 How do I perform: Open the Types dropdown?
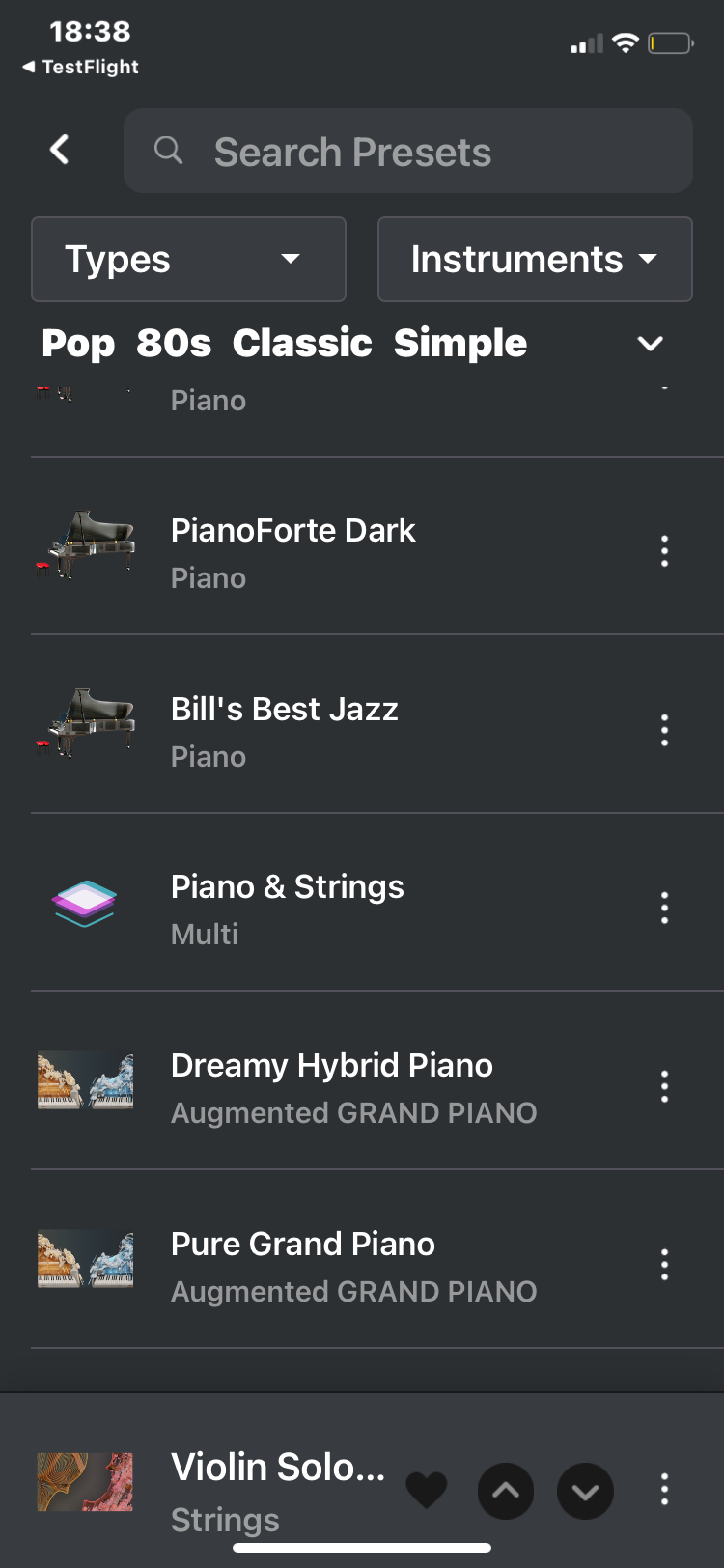(188, 259)
